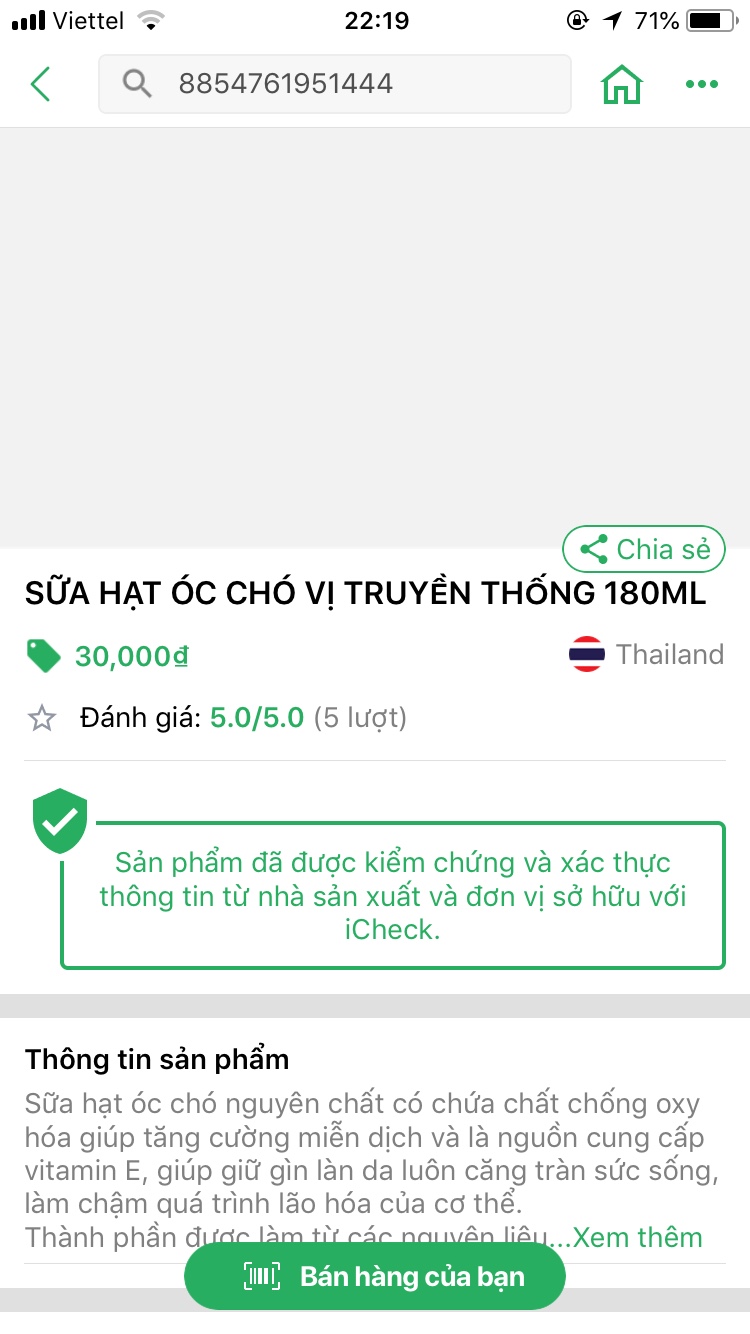Expand description with Xem thêm
Image resolution: width=750 pixels, height=1334 pixels.
(638, 1237)
